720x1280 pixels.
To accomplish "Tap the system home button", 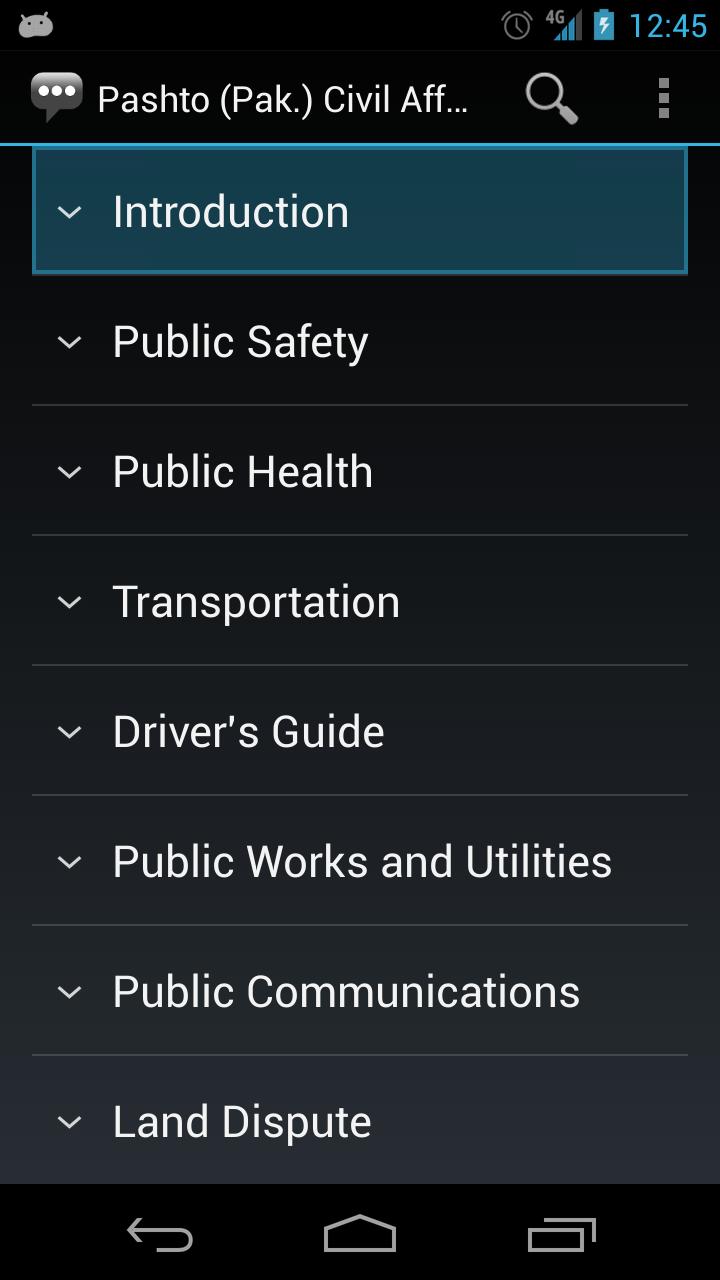I will (x=360, y=1234).
